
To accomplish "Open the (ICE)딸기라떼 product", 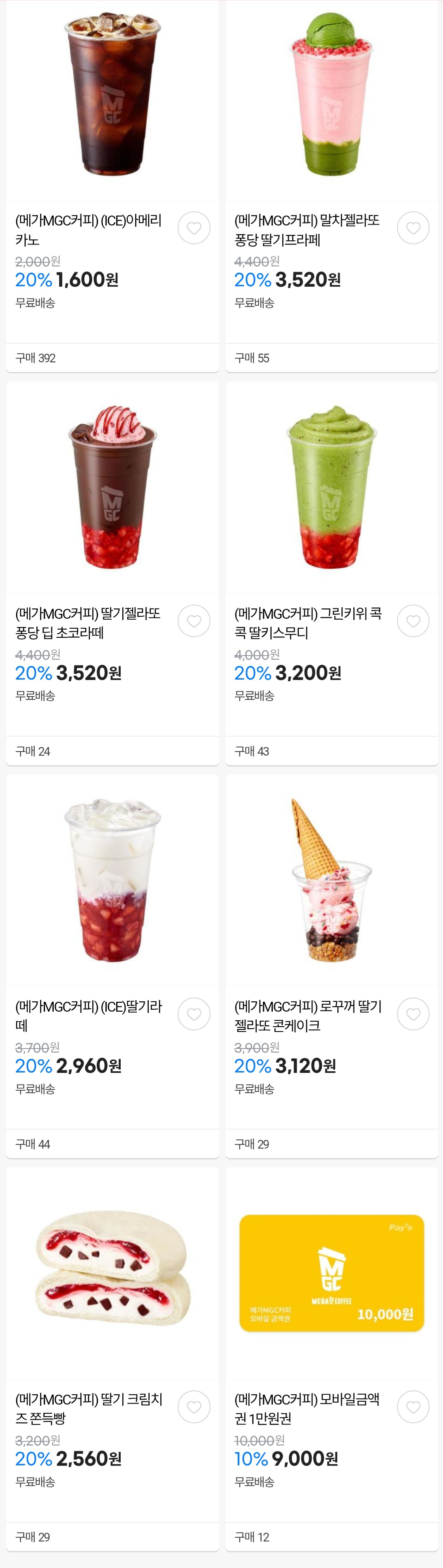I will coord(112,880).
